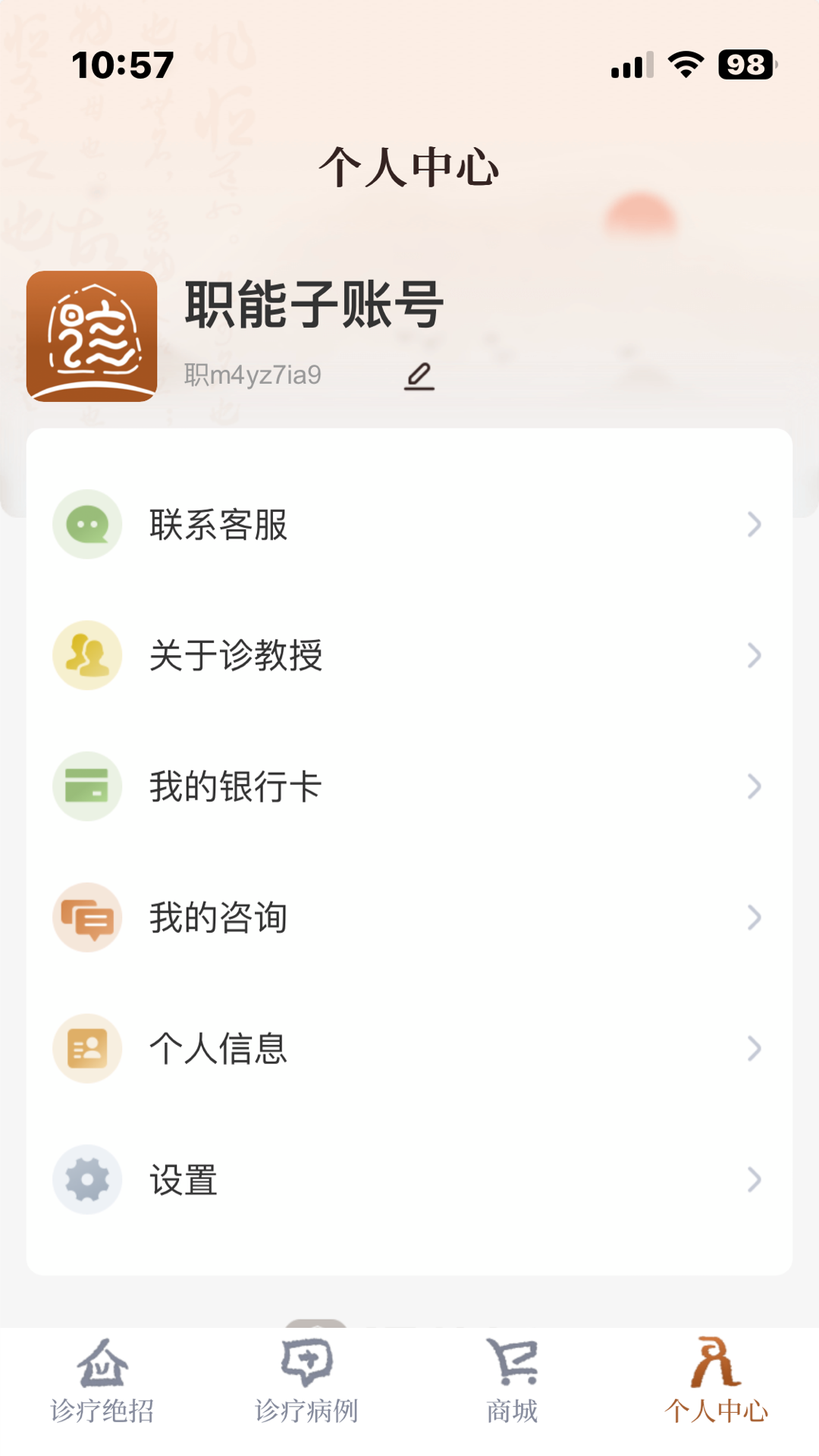Click the 设置 gear icon
Image resolution: width=819 pixels, height=1456 pixels.
point(86,1180)
